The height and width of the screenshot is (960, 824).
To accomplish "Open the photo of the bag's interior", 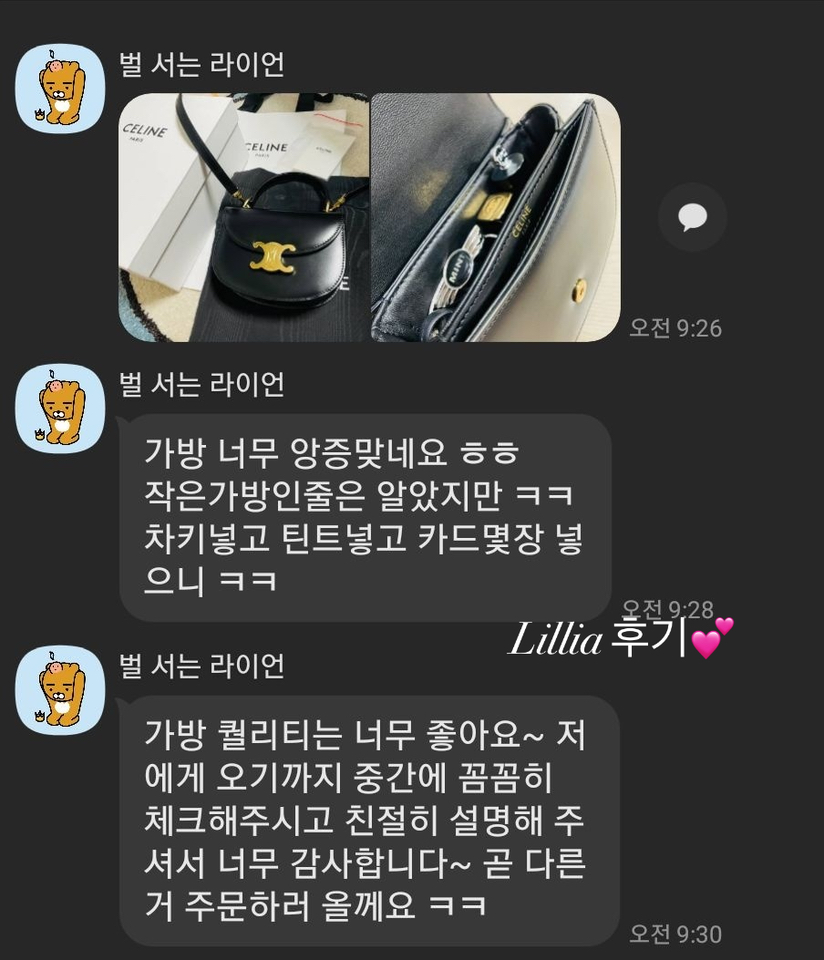I will pyautogui.click(x=495, y=218).
